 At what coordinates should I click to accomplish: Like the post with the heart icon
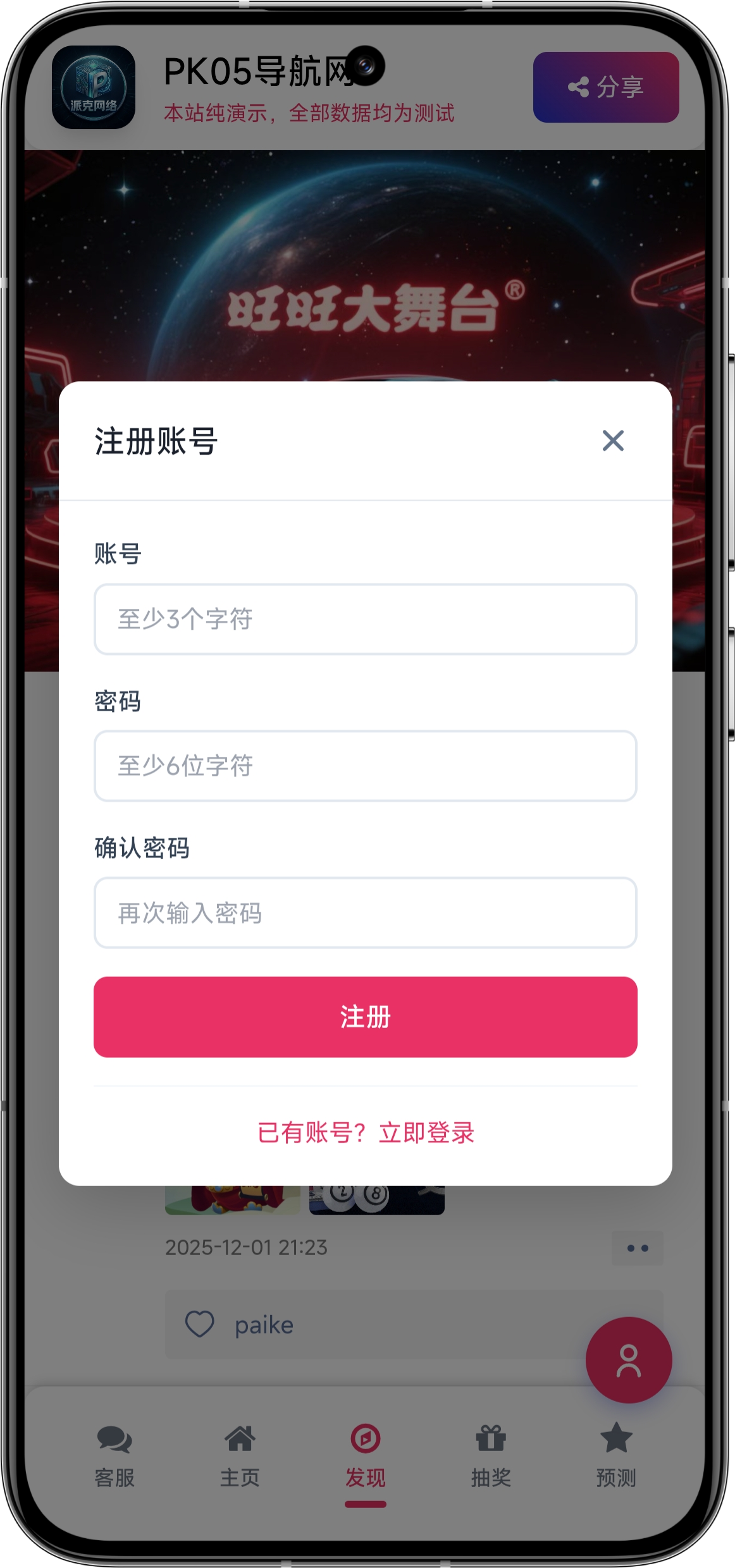tap(199, 1325)
